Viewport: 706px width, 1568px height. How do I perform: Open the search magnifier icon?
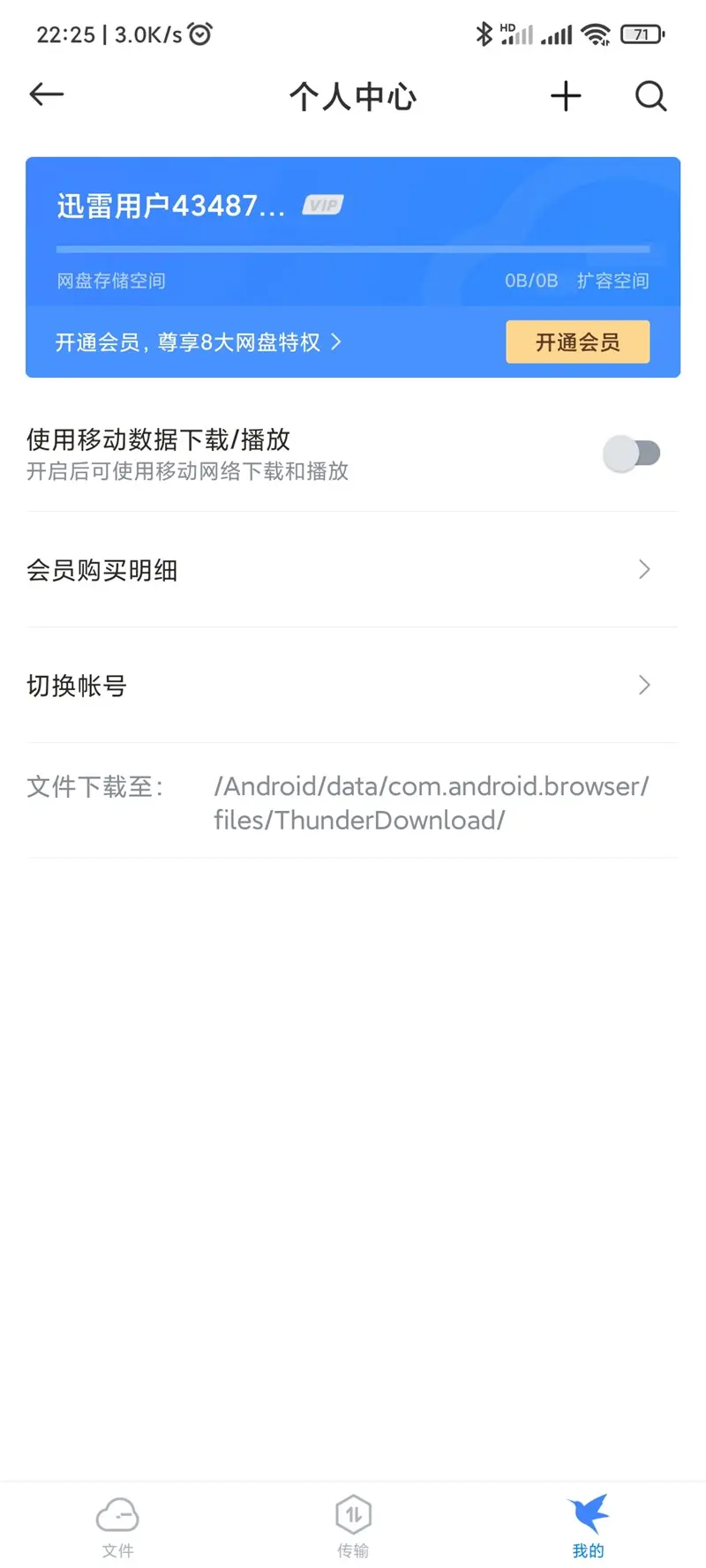[x=650, y=96]
